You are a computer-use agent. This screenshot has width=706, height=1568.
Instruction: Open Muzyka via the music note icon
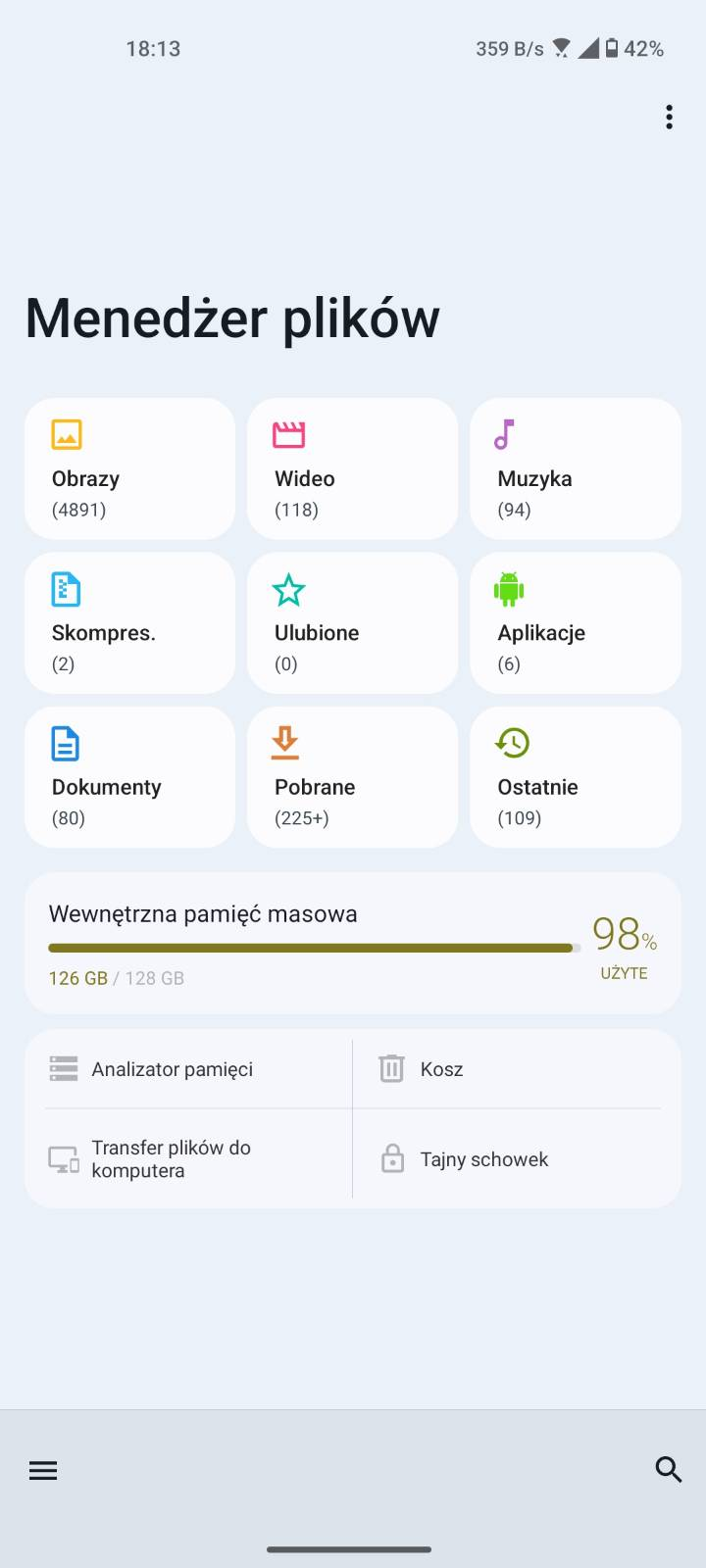[506, 434]
